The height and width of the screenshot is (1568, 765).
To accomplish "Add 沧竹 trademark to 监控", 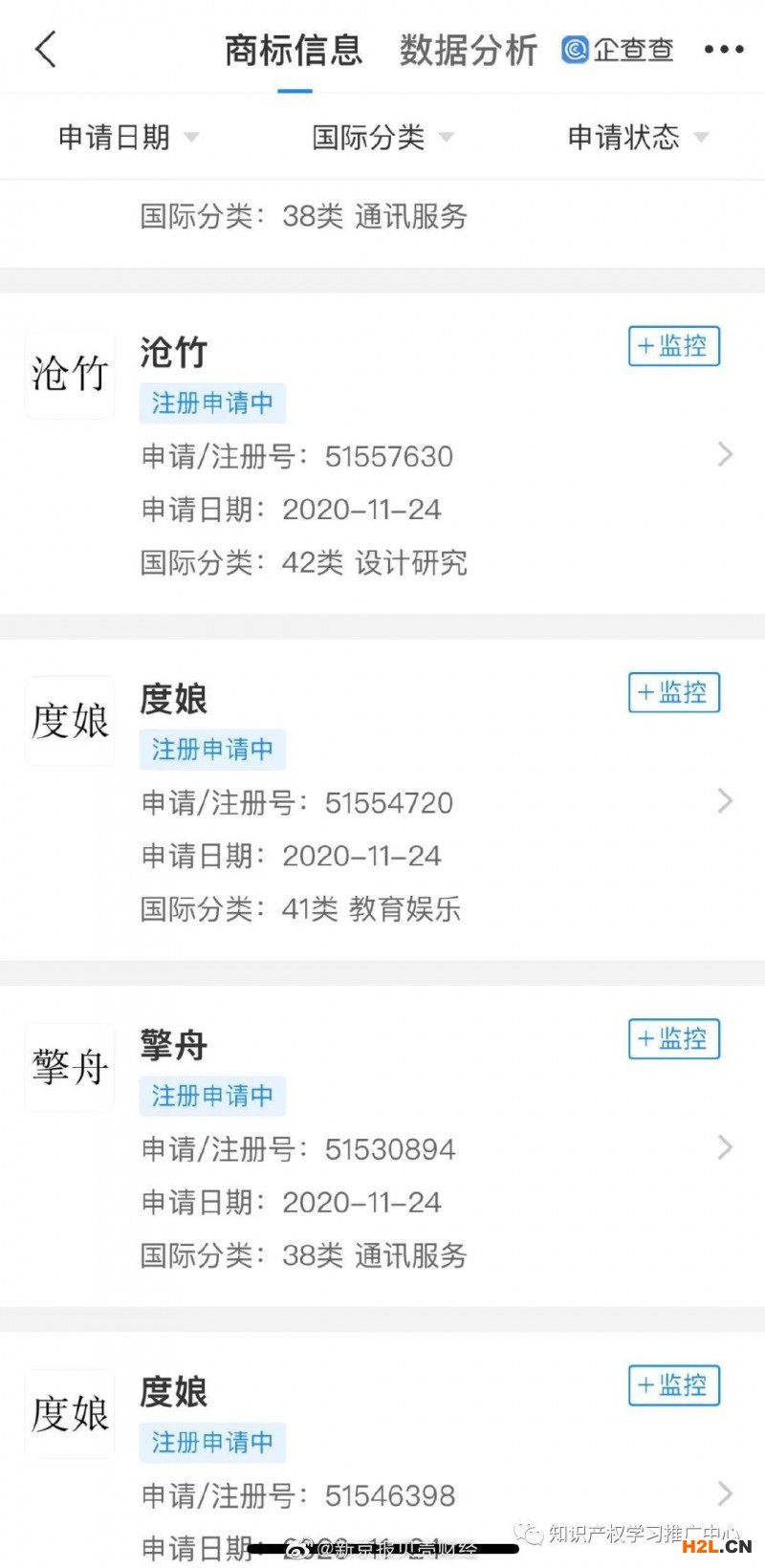I will pos(673,346).
